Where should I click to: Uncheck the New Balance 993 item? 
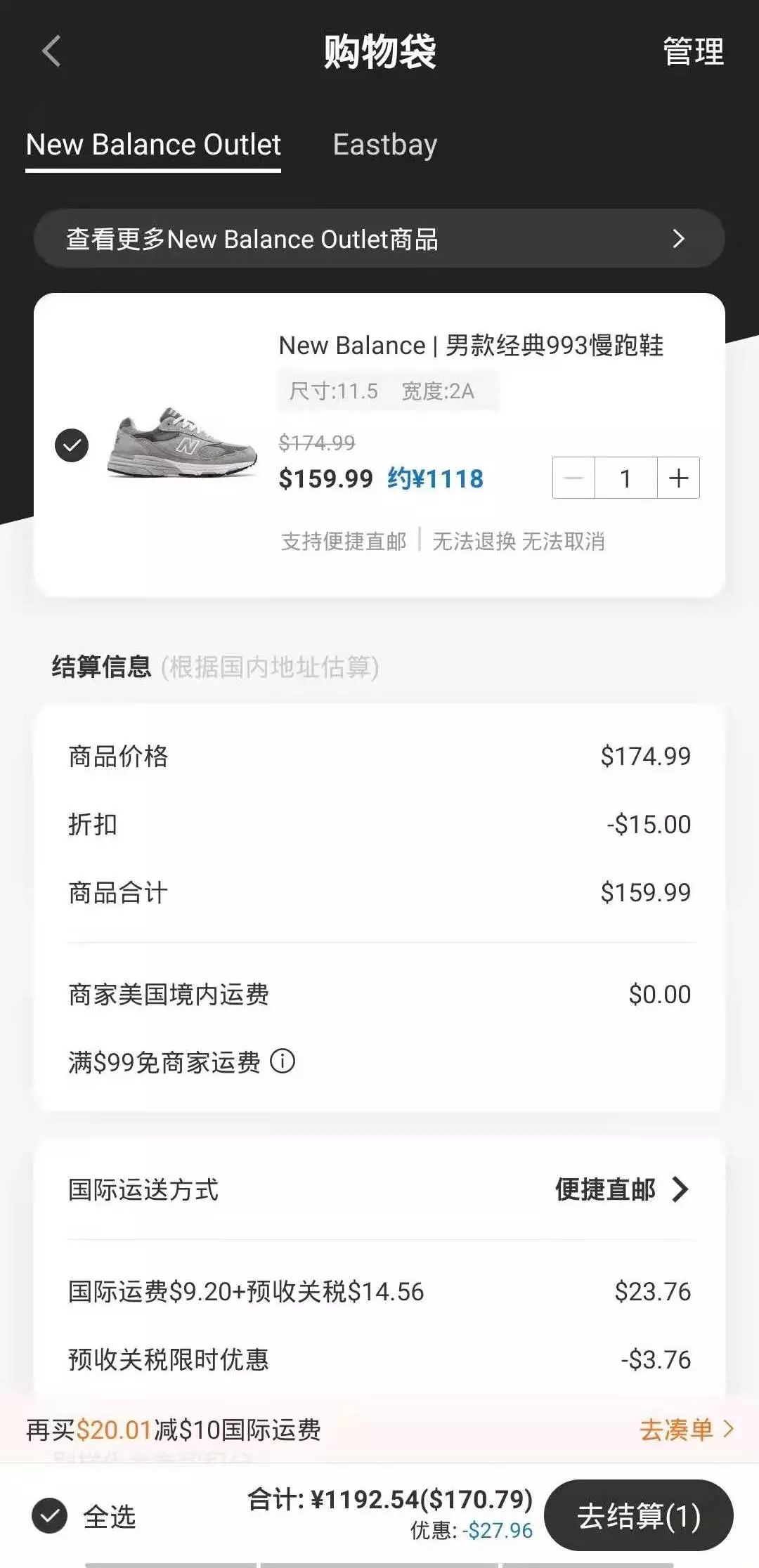(x=72, y=445)
